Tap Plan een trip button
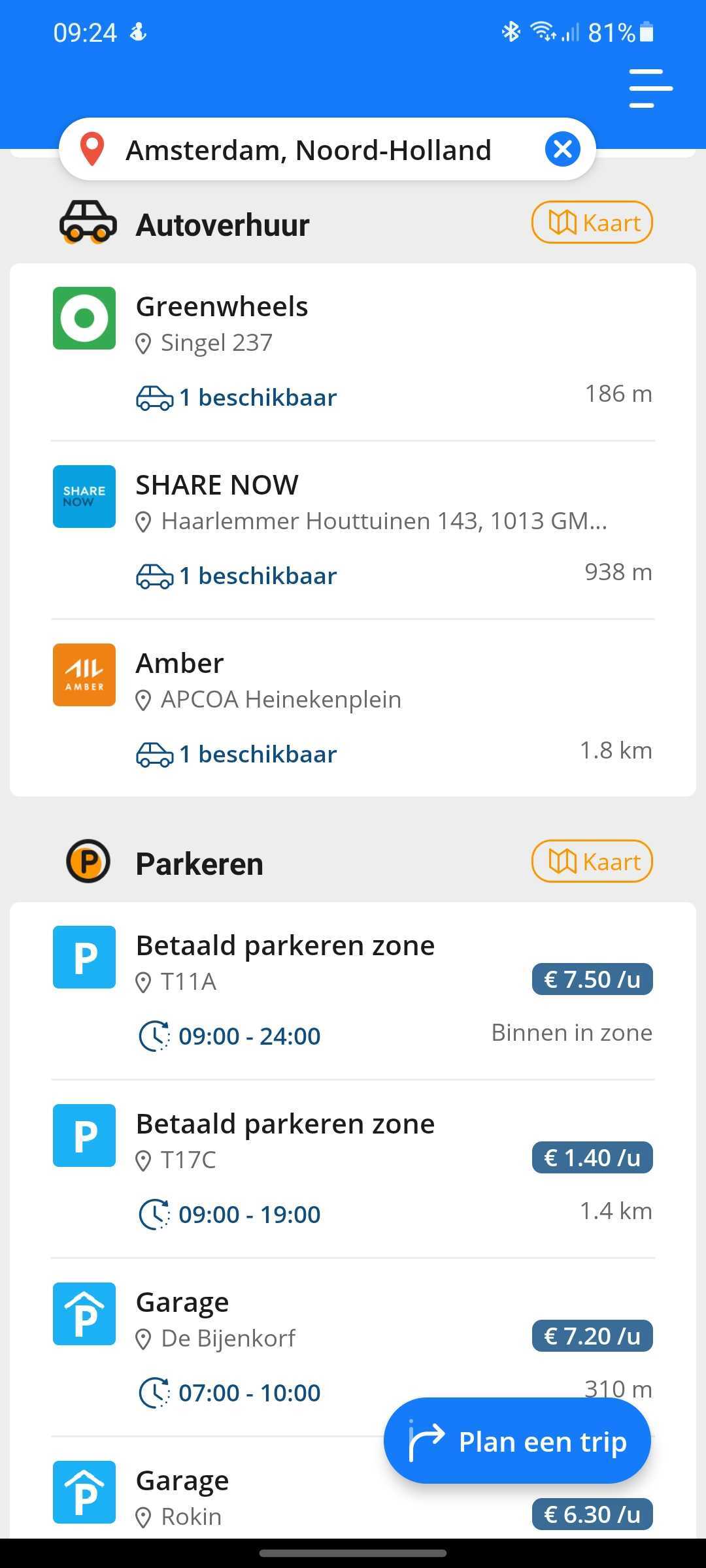This screenshot has width=706, height=1568. click(x=517, y=1441)
